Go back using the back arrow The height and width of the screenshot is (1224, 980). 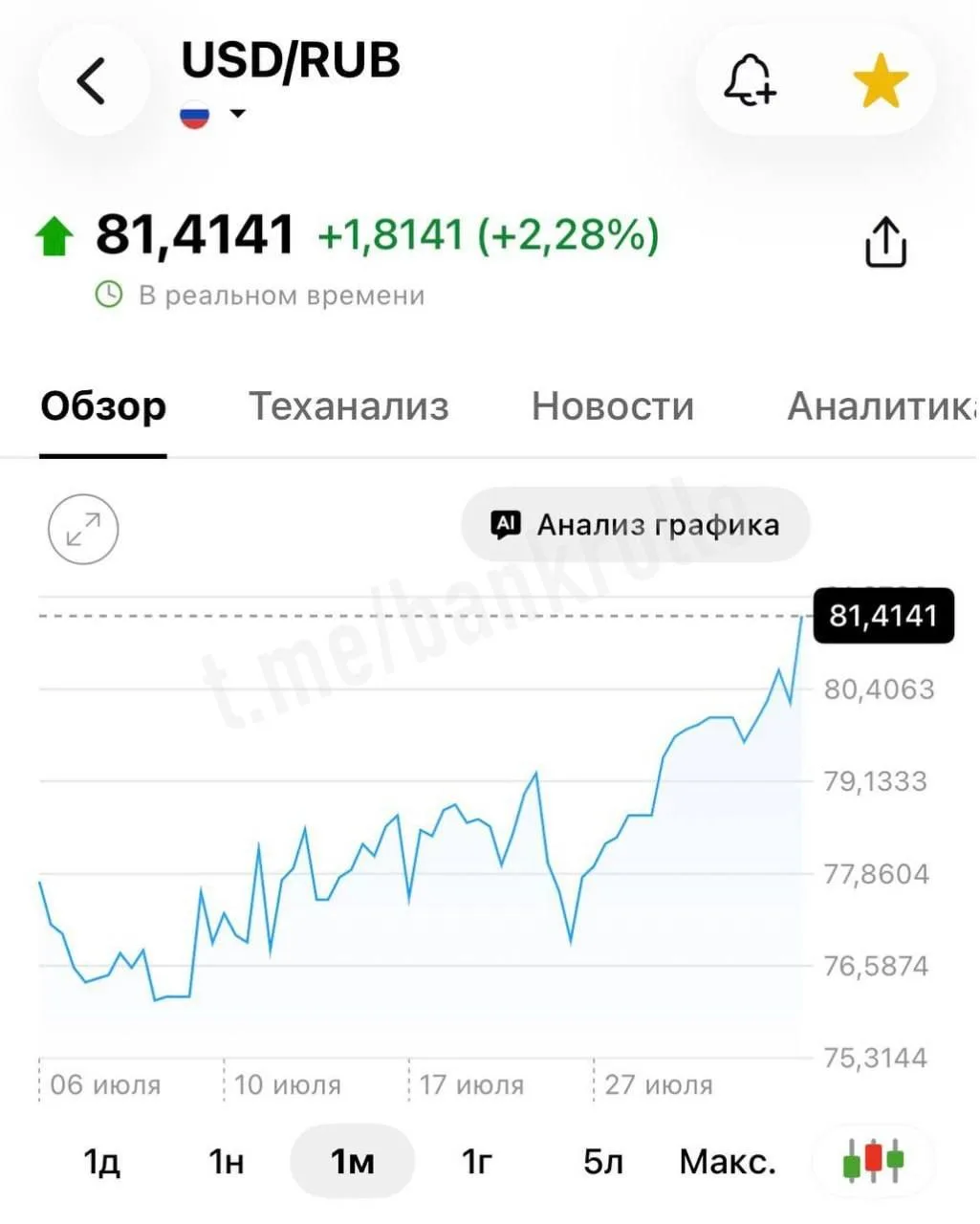coord(93,80)
